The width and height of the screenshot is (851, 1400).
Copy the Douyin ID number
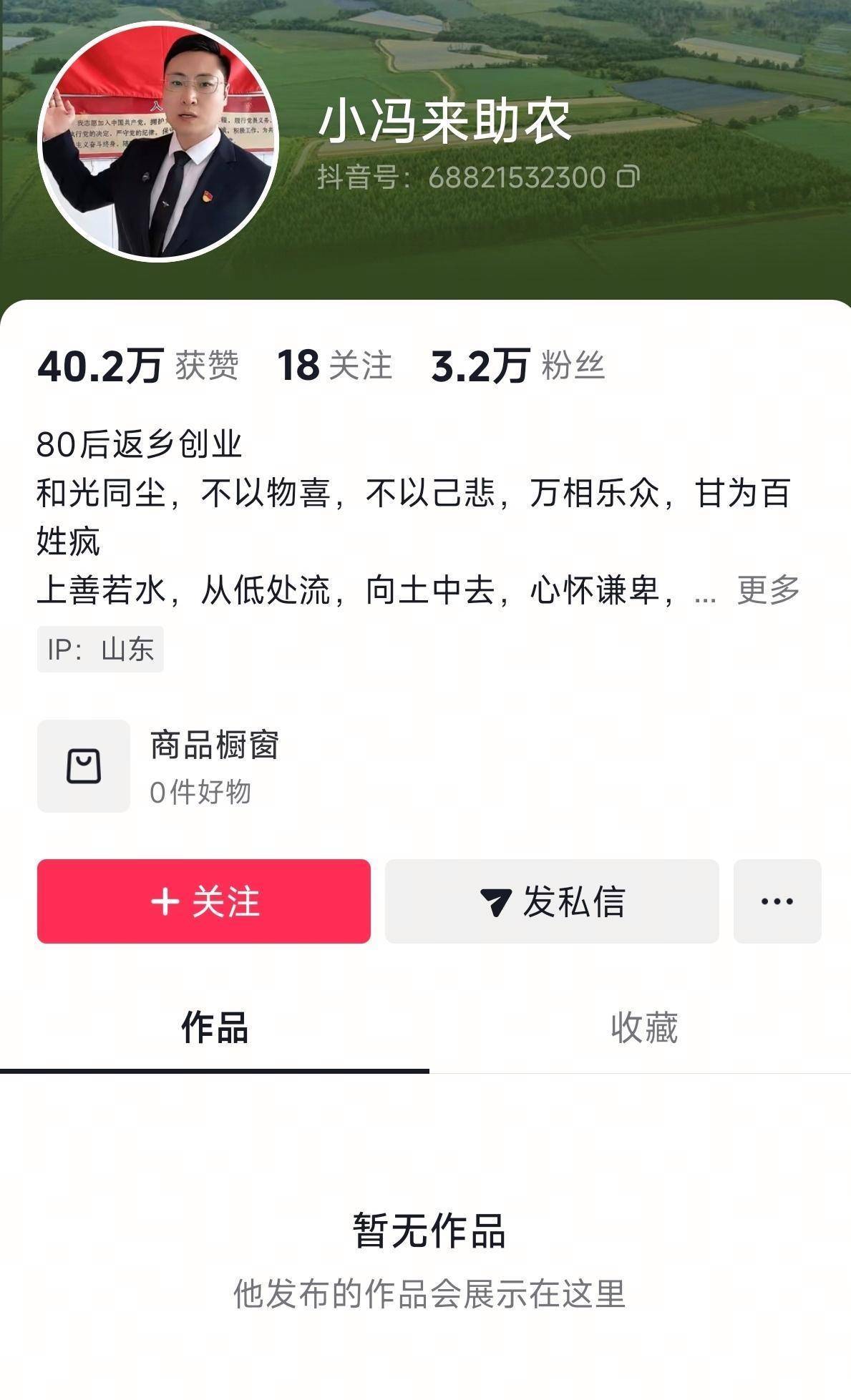click(628, 177)
